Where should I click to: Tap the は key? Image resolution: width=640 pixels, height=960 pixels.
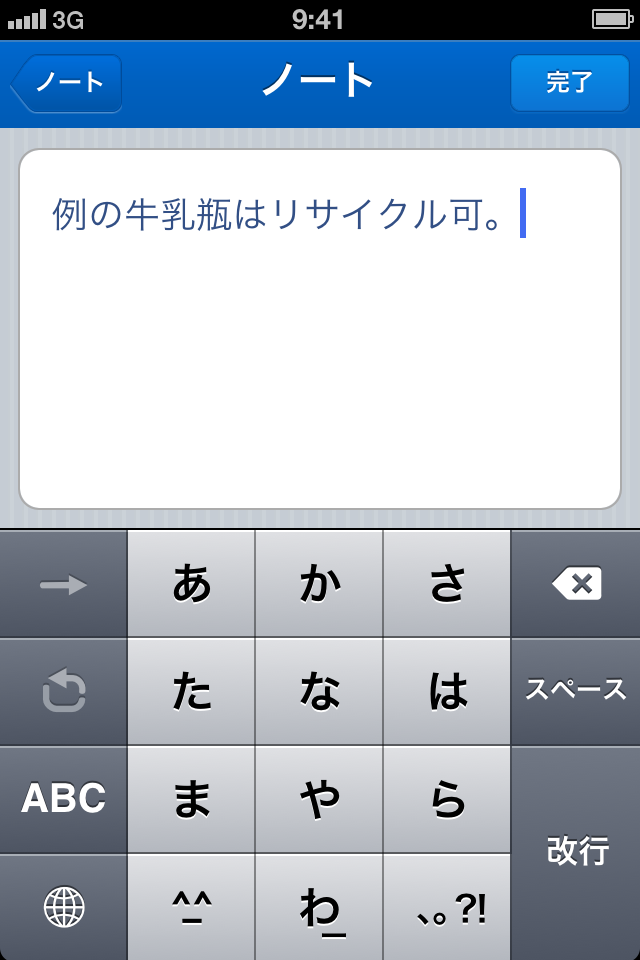coord(447,691)
